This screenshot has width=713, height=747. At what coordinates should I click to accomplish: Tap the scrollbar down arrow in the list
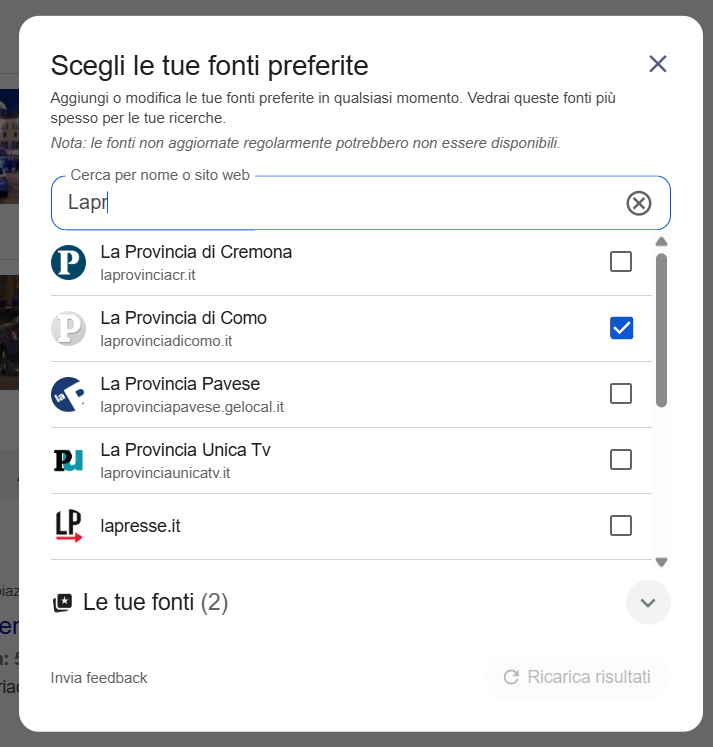point(661,562)
